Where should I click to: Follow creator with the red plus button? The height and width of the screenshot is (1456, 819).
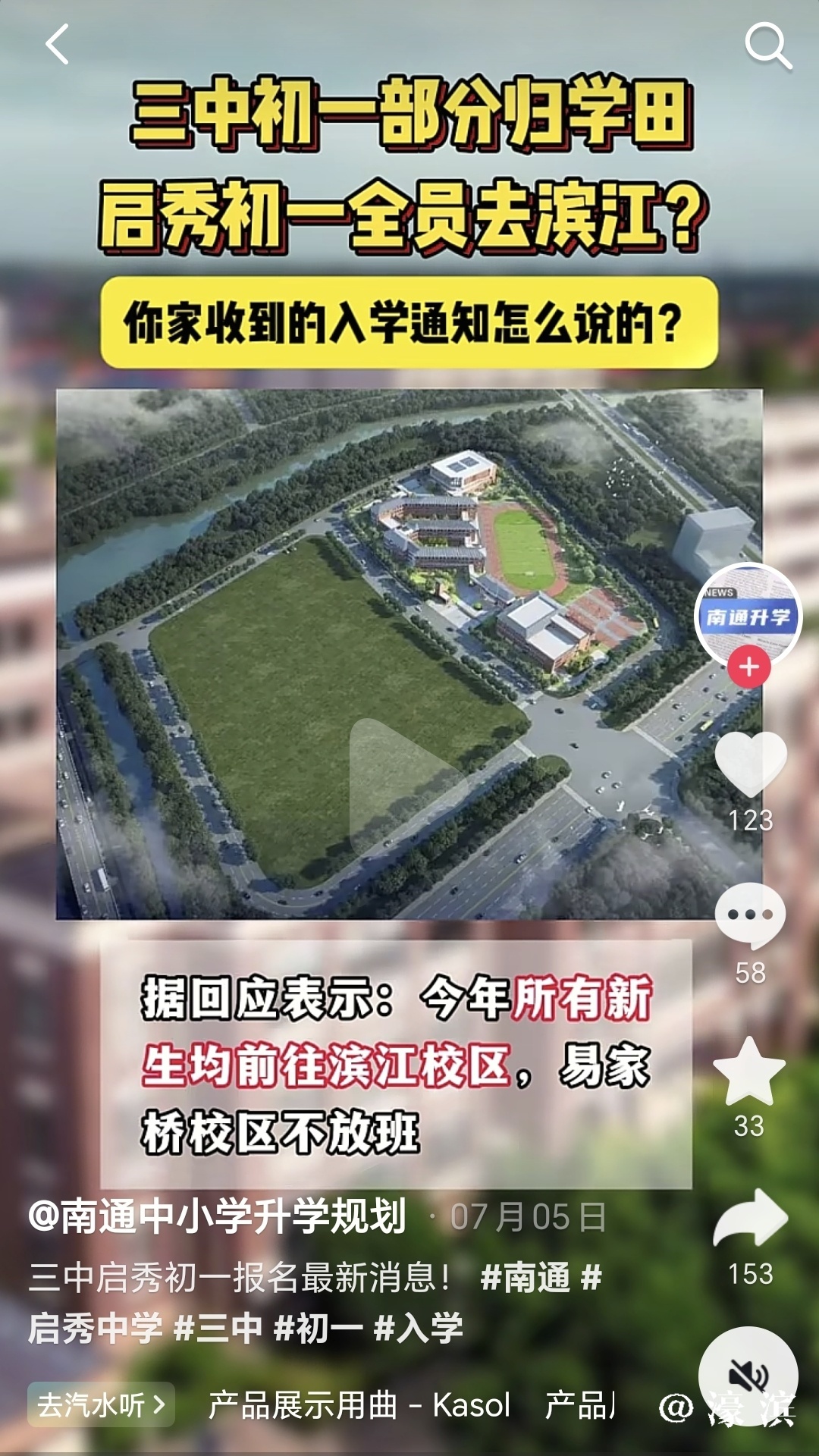point(749,667)
